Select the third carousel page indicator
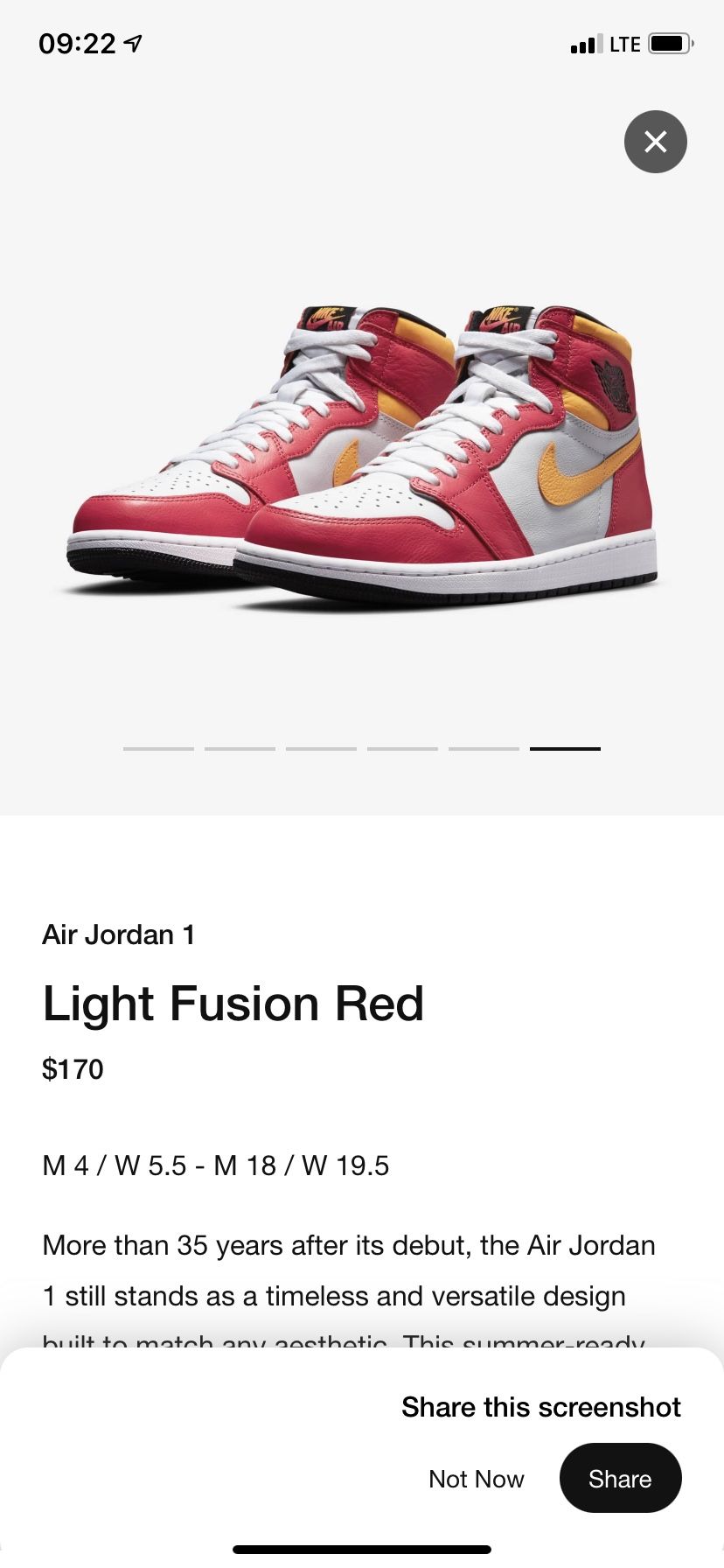The width and height of the screenshot is (724, 1568). [x=322, y=748]
